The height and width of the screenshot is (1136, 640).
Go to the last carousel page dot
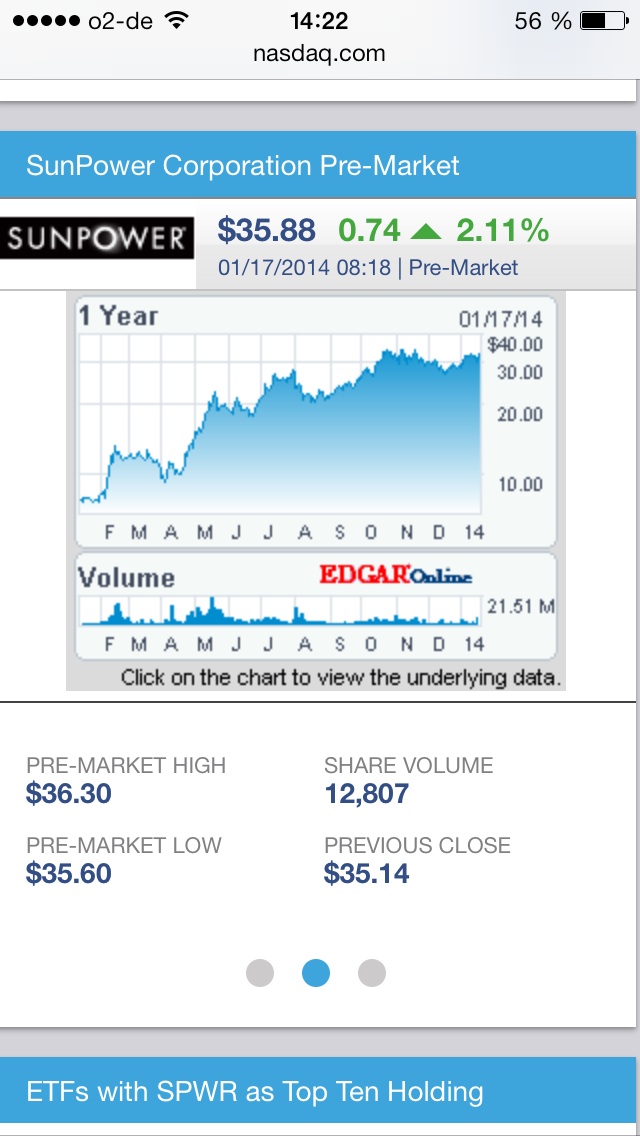pos(372,973)
